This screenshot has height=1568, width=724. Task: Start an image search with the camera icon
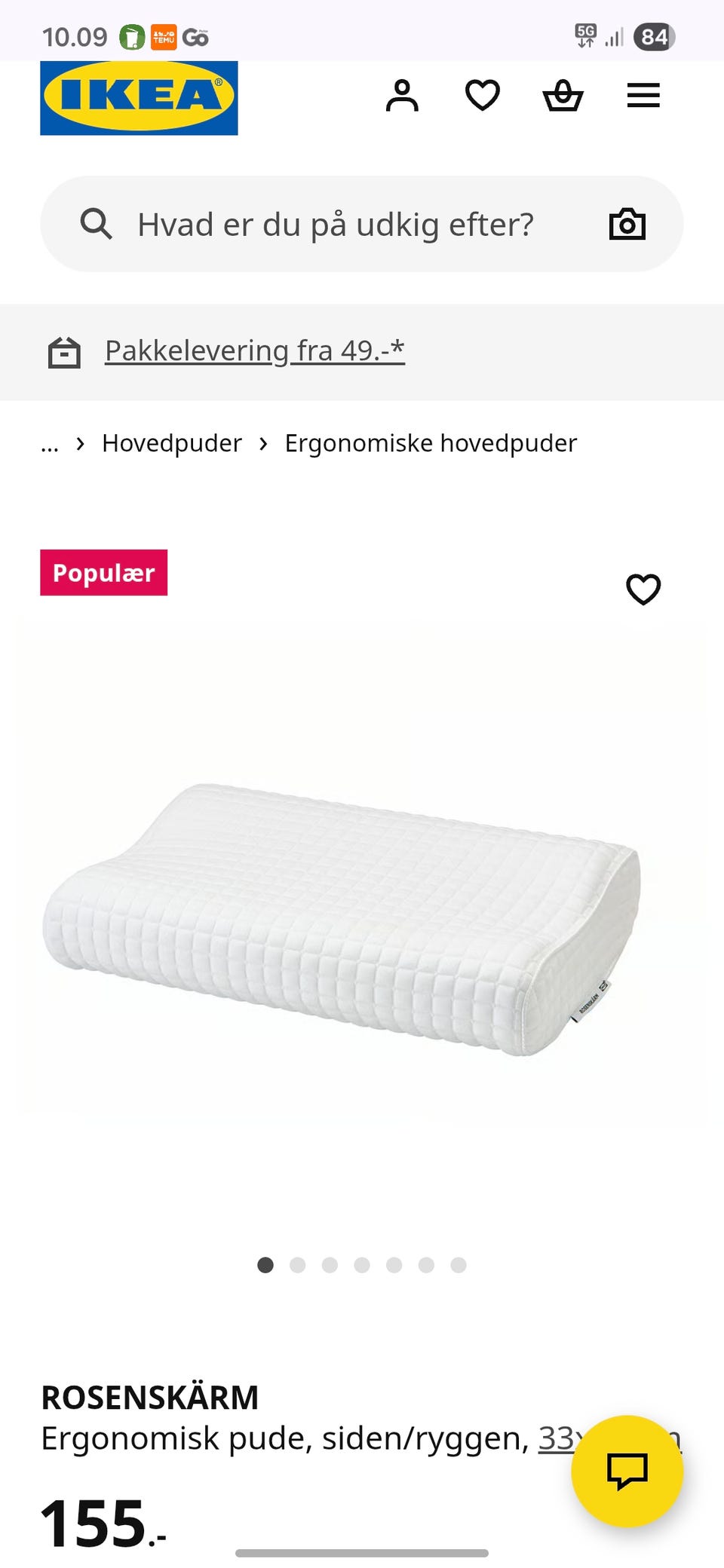[628, 223]
